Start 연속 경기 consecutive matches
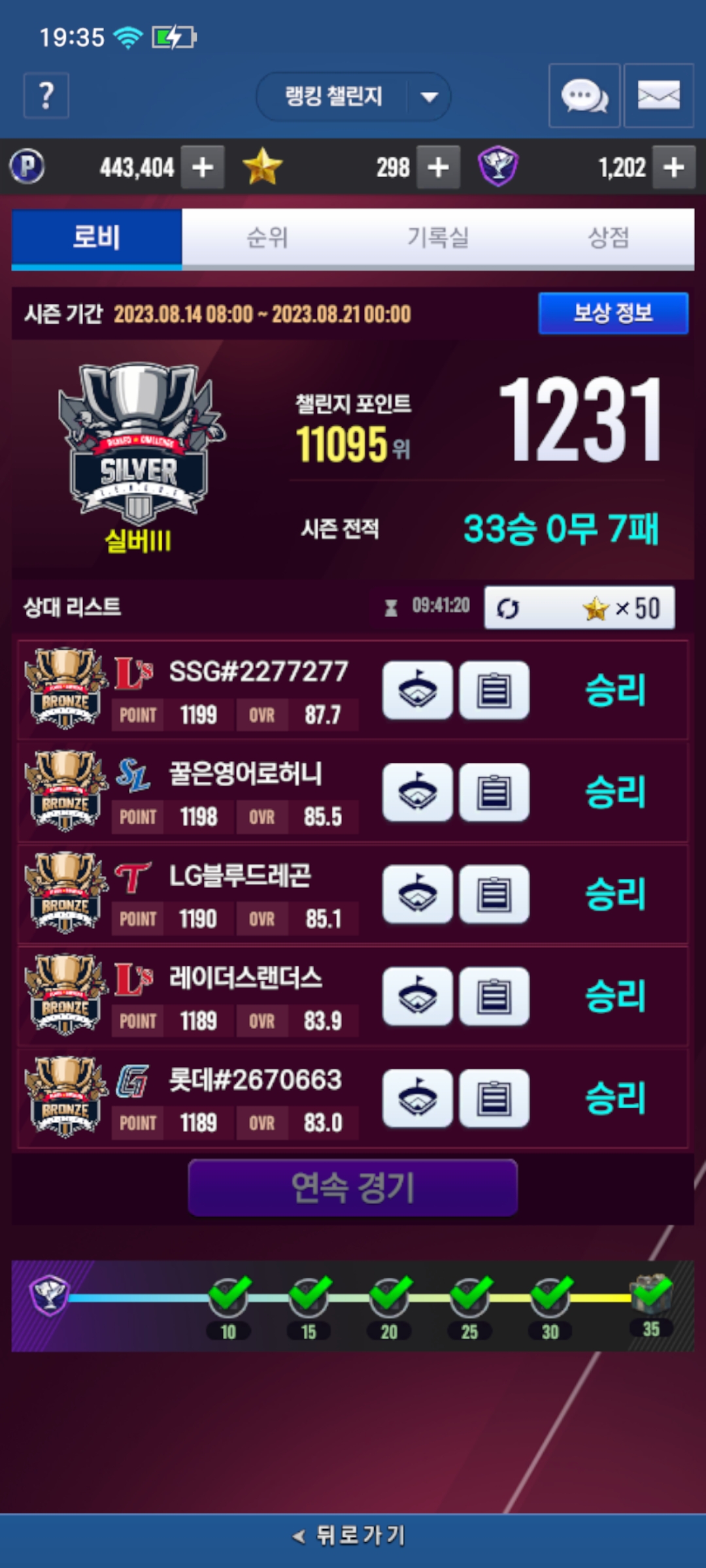 (353, 1187)
